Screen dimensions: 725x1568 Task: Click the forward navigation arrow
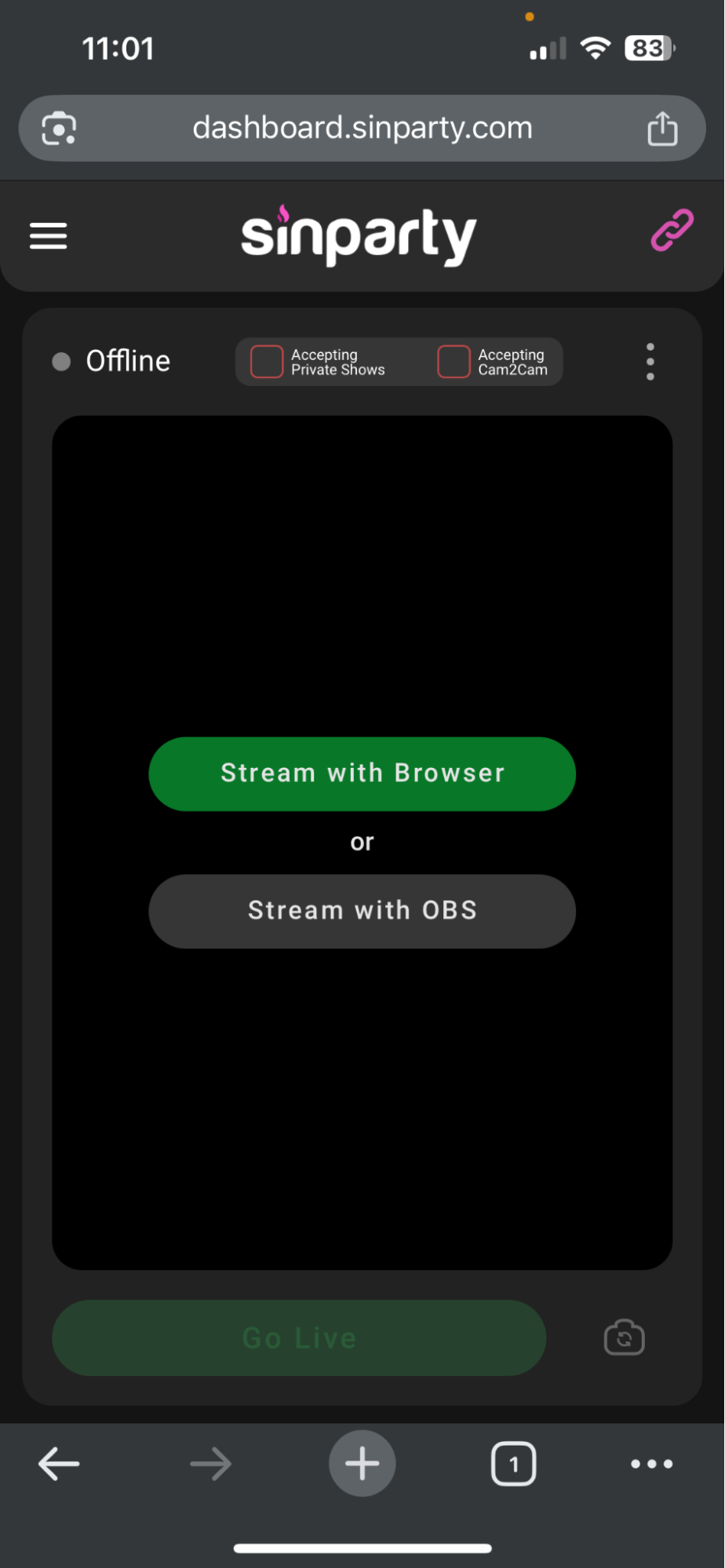point(209,1462)
